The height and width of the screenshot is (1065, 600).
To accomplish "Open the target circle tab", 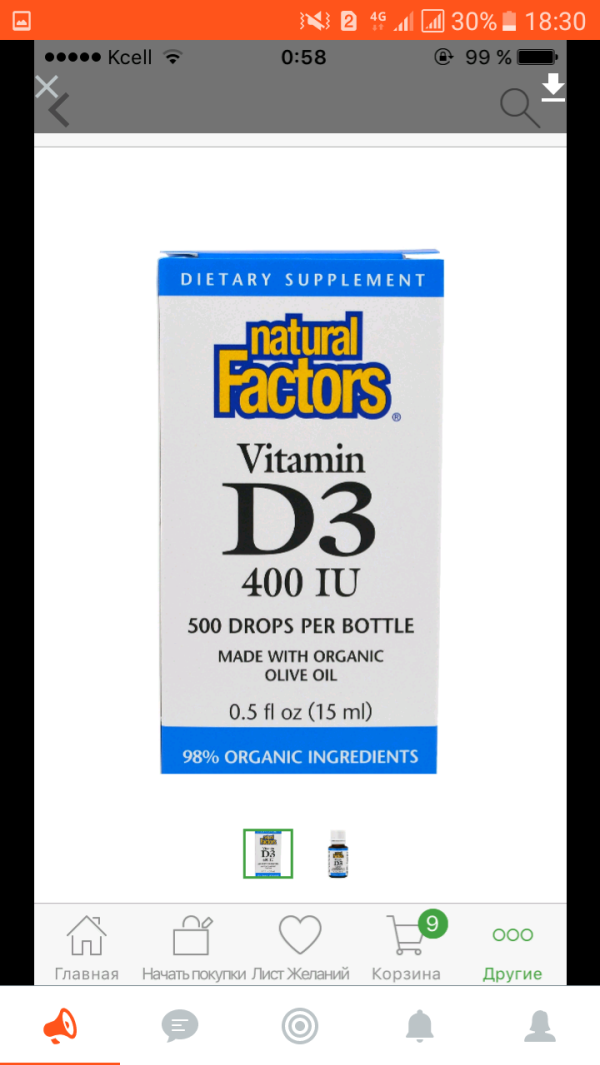I will pos(300,1026).
